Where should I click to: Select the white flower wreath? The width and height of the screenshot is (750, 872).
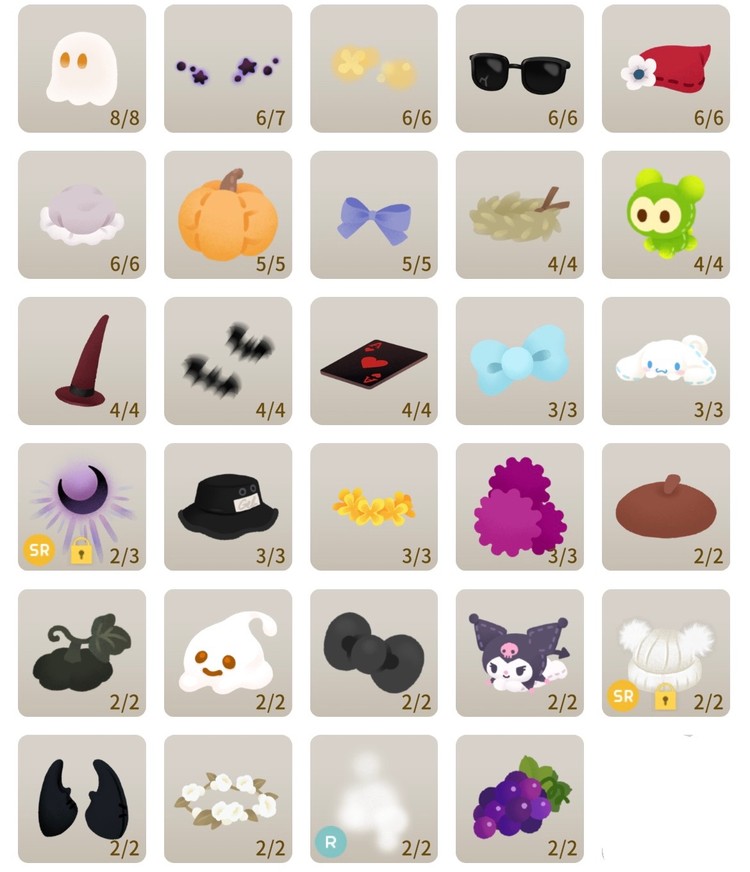coord(228,798)
